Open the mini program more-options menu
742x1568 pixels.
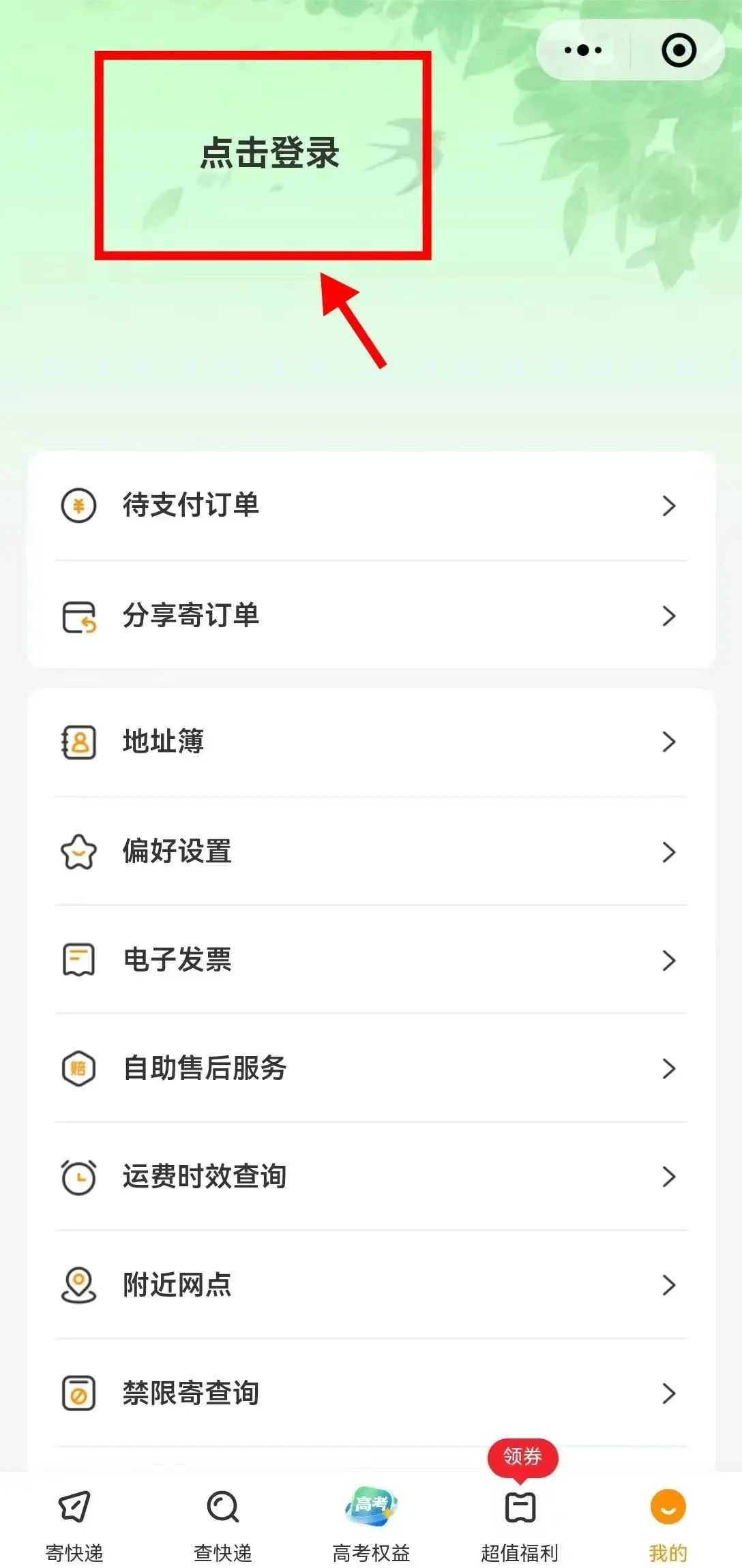click(583, 50)
